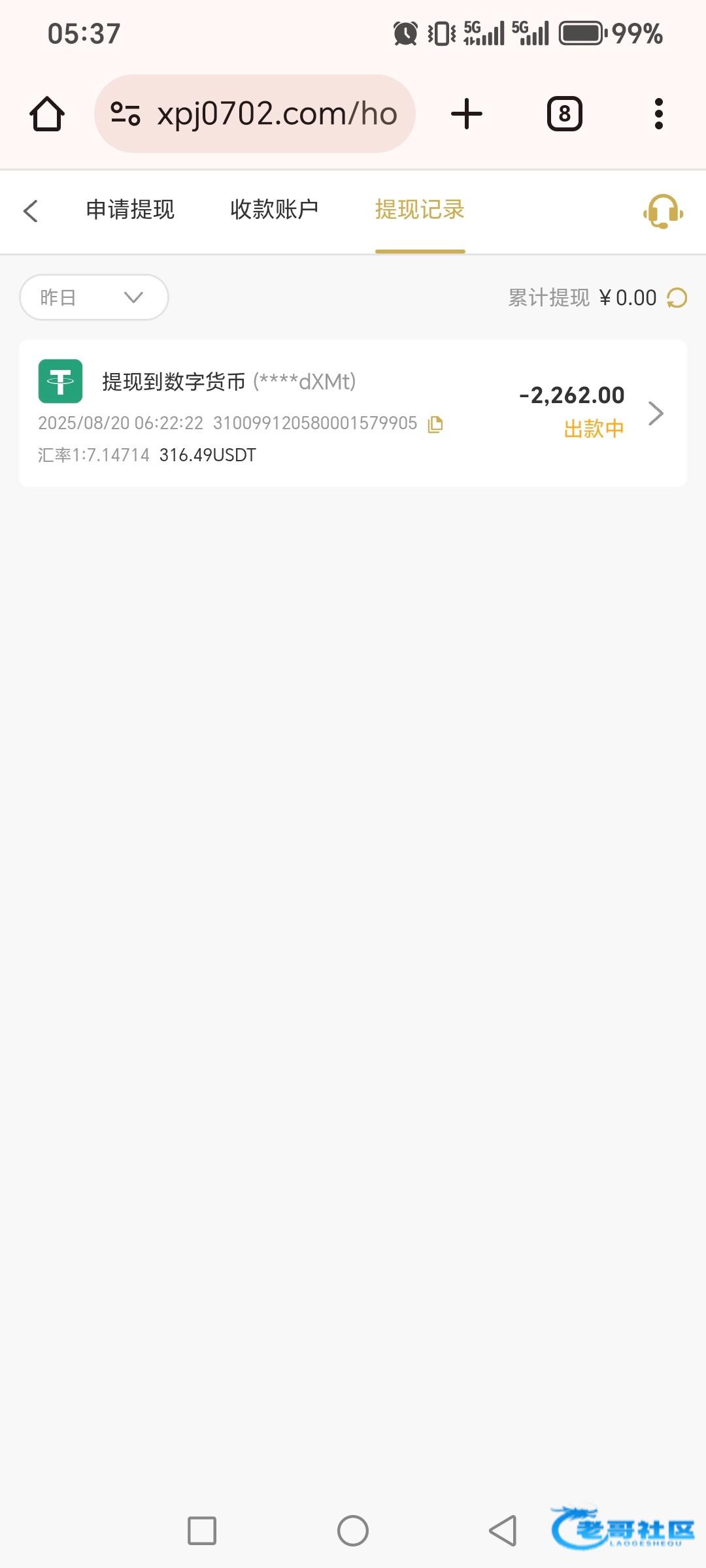Open recent apps from navigation bar

[202, 1531]
